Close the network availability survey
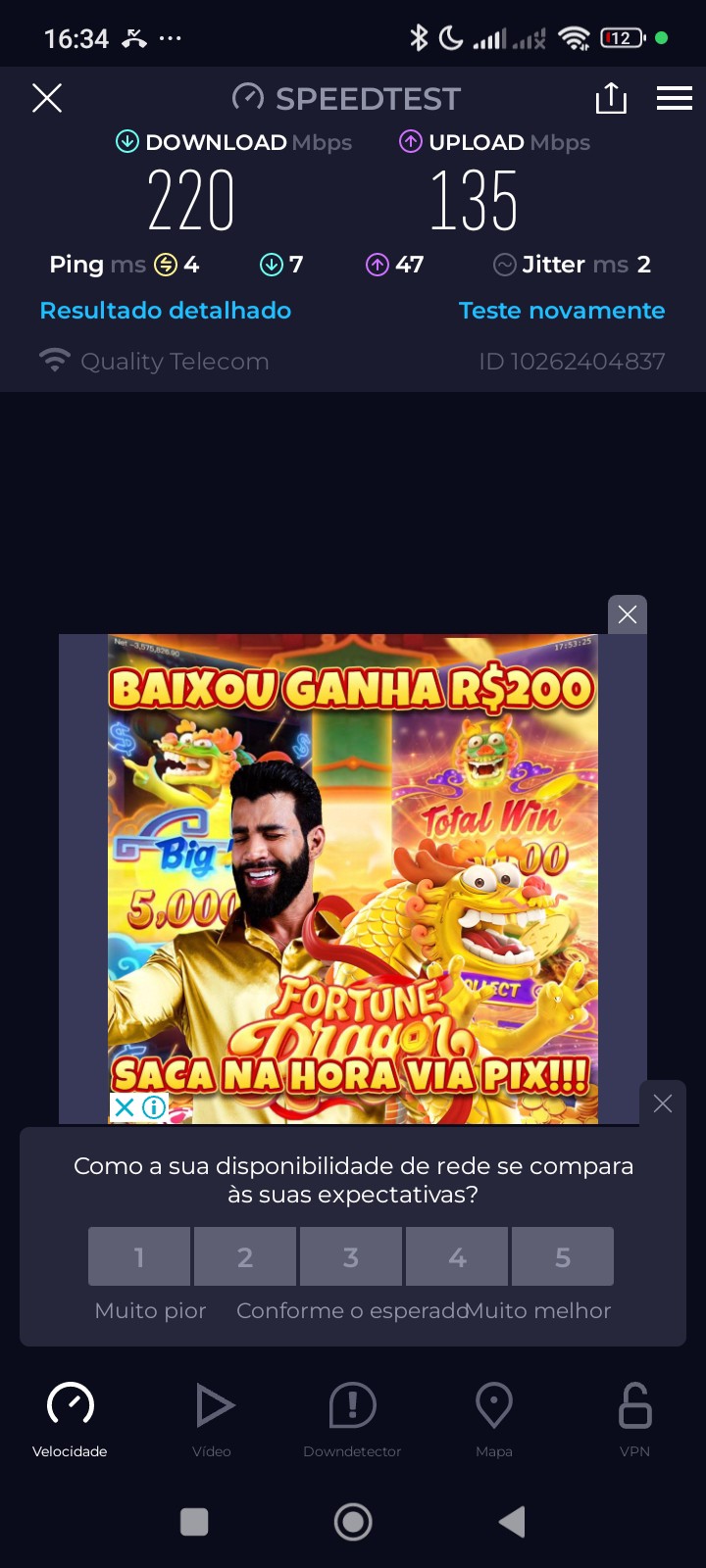This screenshot has width=706, height=1568. point(663,1103)
